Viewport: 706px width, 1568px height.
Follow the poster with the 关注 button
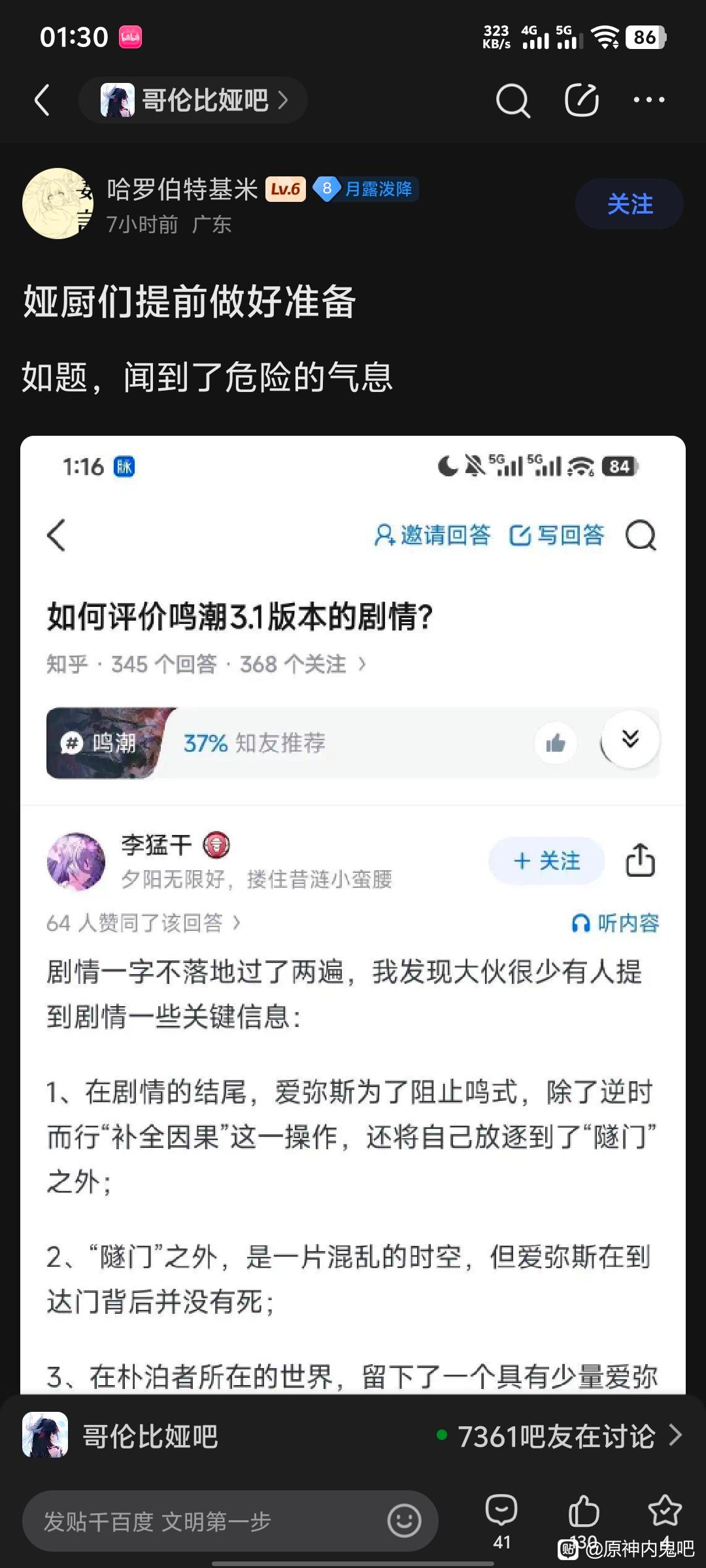[629, 204]
